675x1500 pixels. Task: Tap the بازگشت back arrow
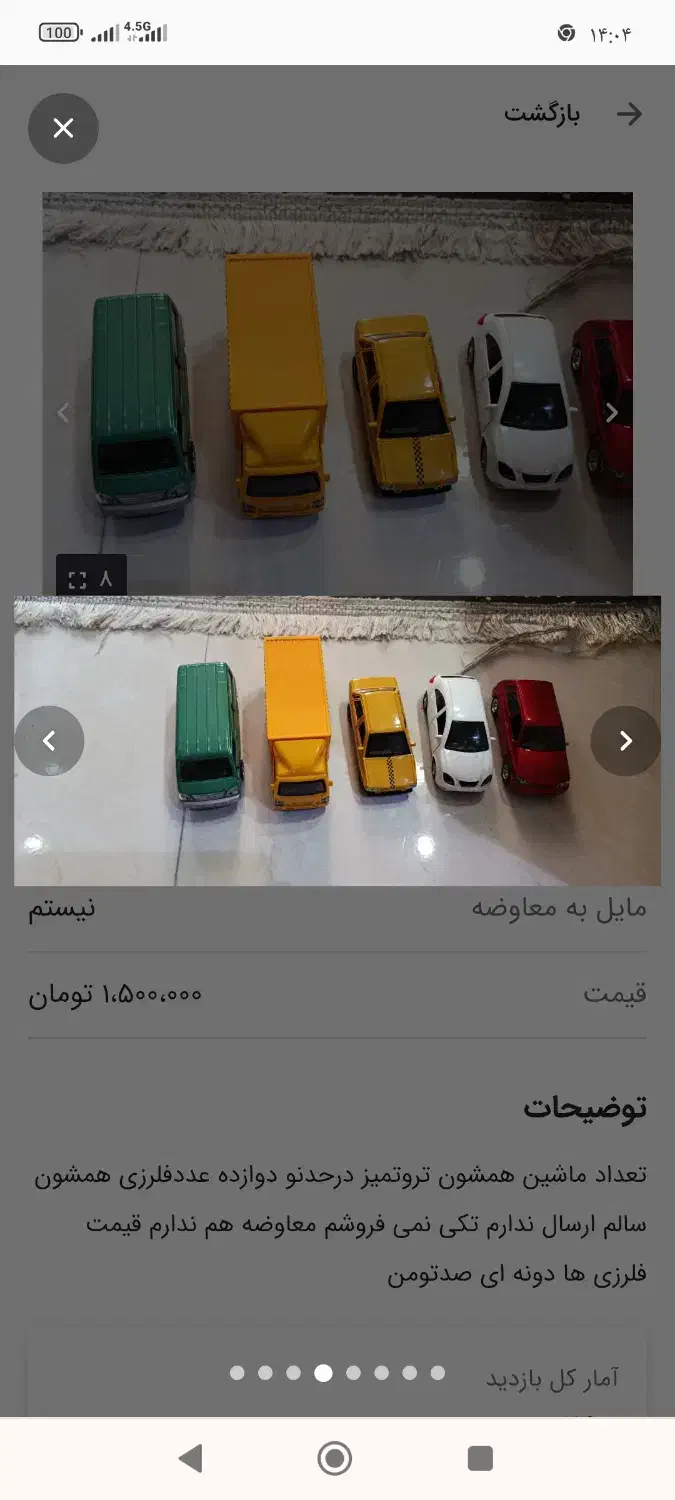point(629,114)
